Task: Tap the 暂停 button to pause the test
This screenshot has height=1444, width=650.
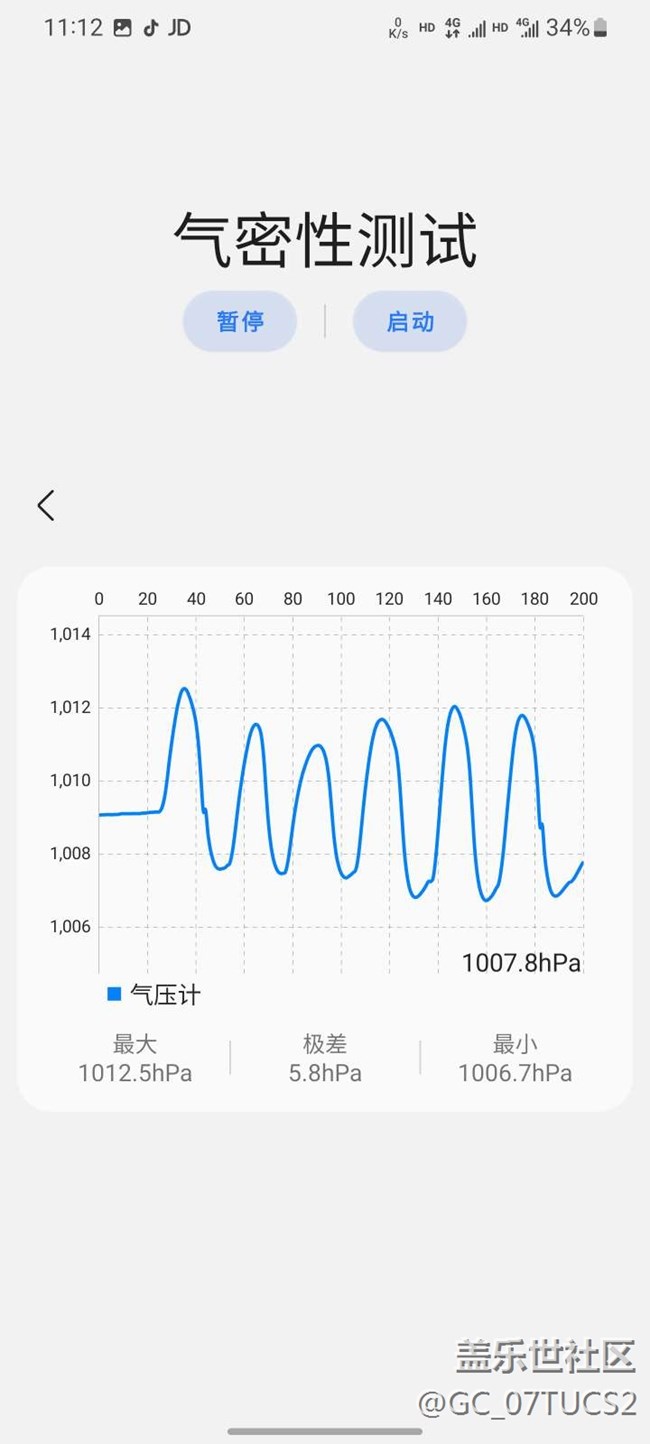Action: click(240, 322)
